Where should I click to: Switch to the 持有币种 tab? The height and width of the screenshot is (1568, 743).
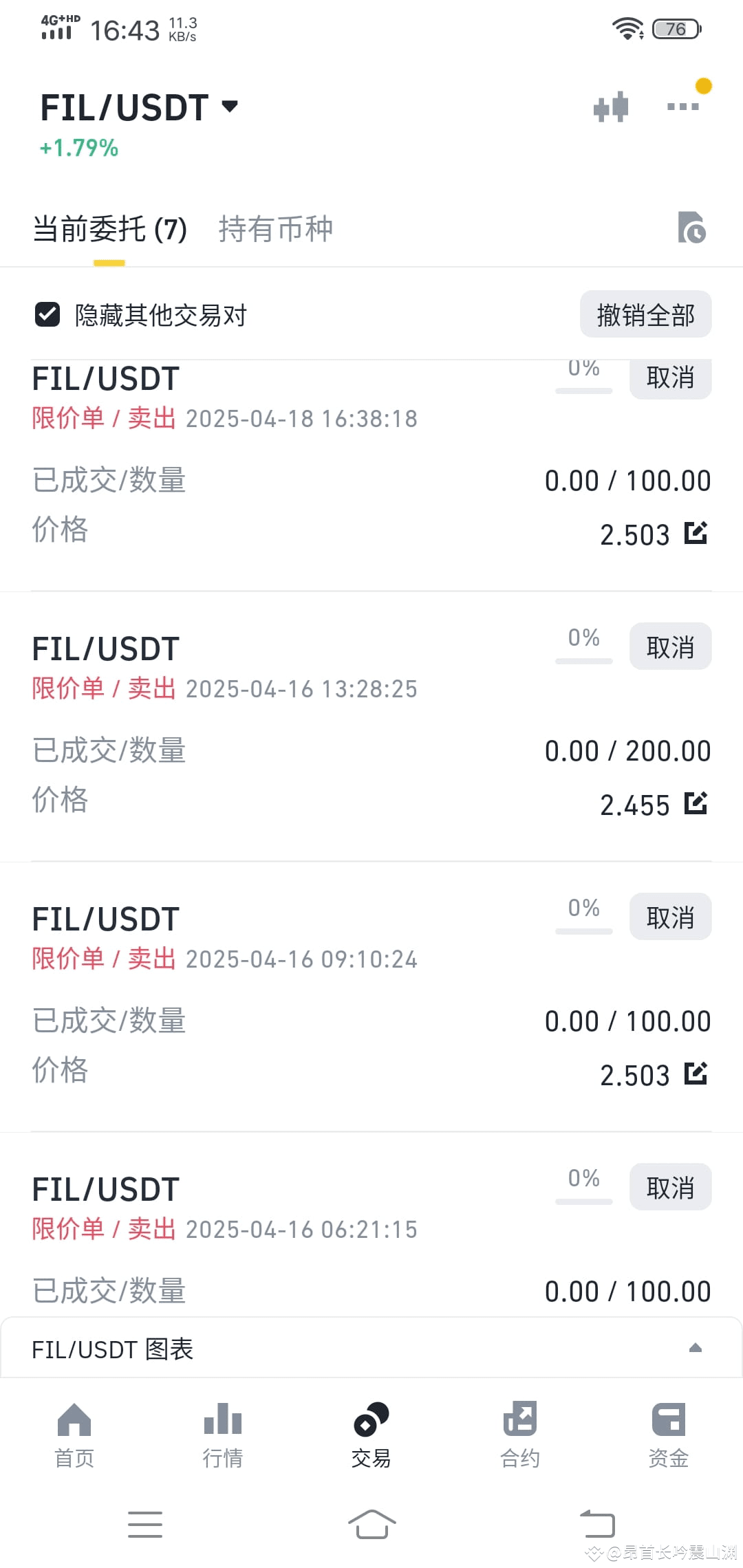coord(275,229)
